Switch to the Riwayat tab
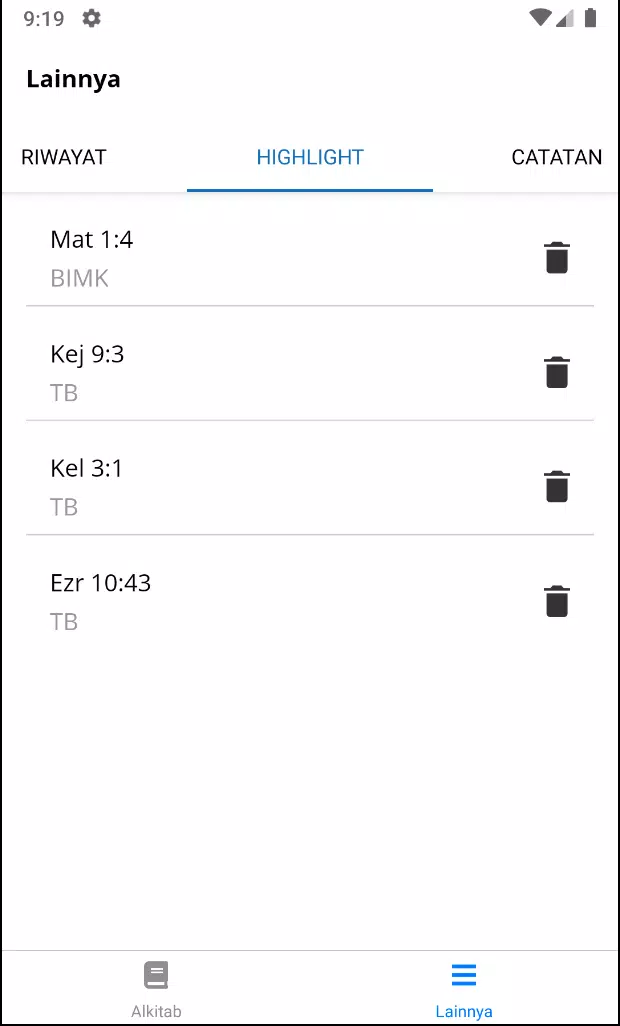 (x=63, y=158)
